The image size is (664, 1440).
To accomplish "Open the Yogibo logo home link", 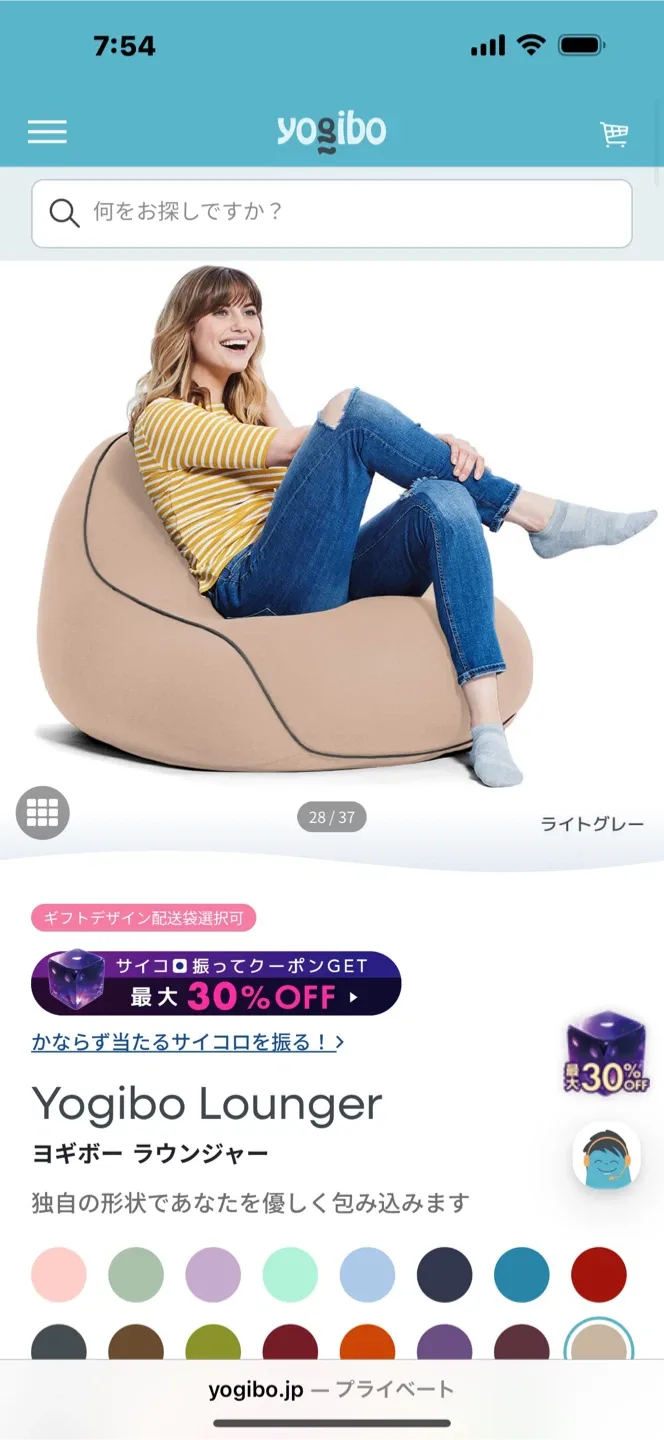I will (x=331, y=132).
